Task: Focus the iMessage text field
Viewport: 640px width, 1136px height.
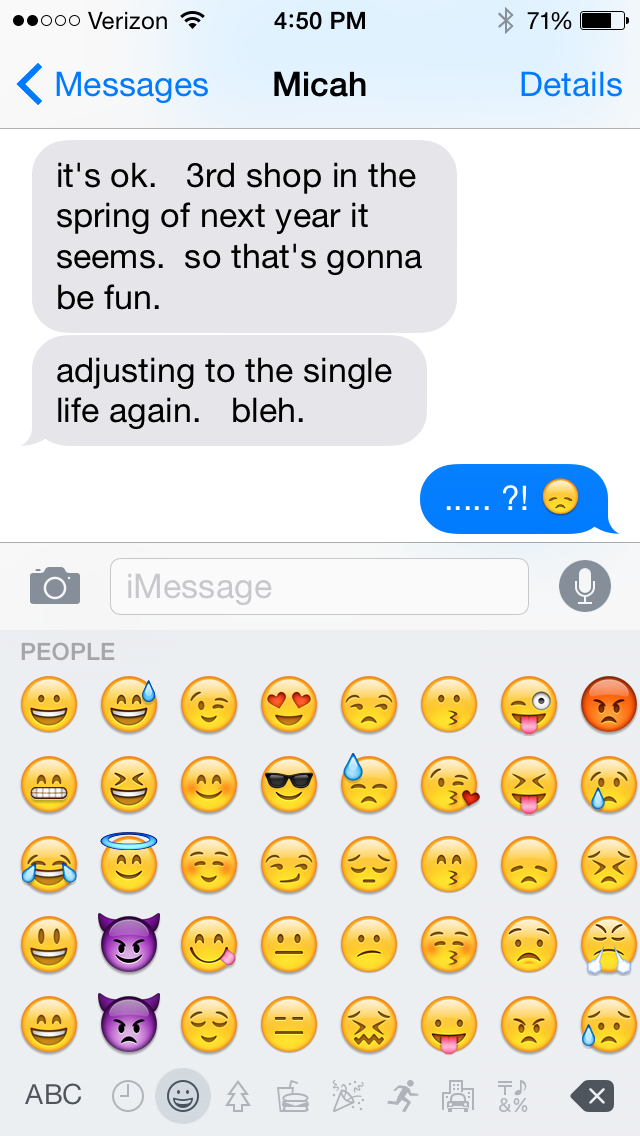Action: (x=318, y=586)
